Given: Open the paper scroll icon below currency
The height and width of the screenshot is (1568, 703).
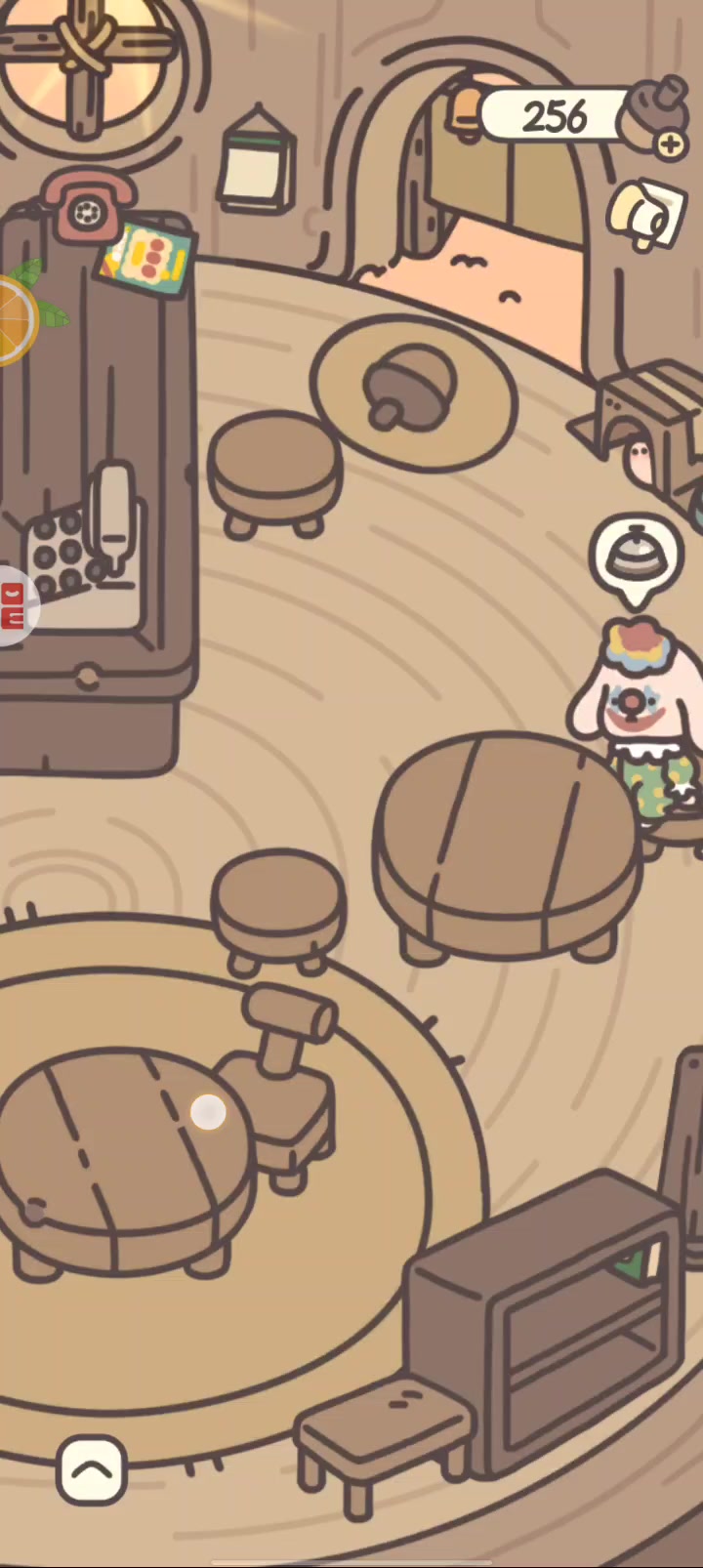Looking at the screenshot, I should 646,215.
